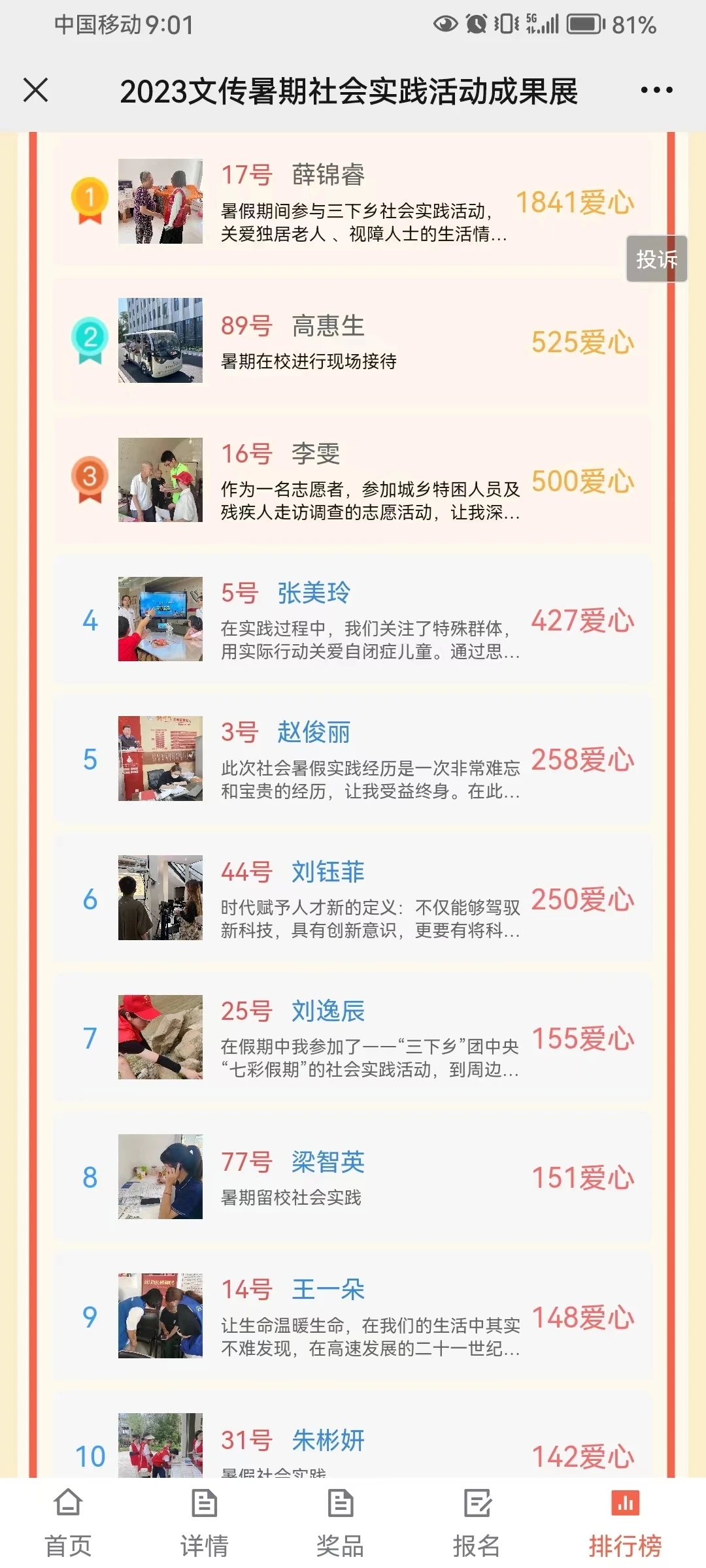Image resolution: width=706 pixels, height=1568 pixels.
Task: View entry 16号 李雯
Action: coord(353,480)
